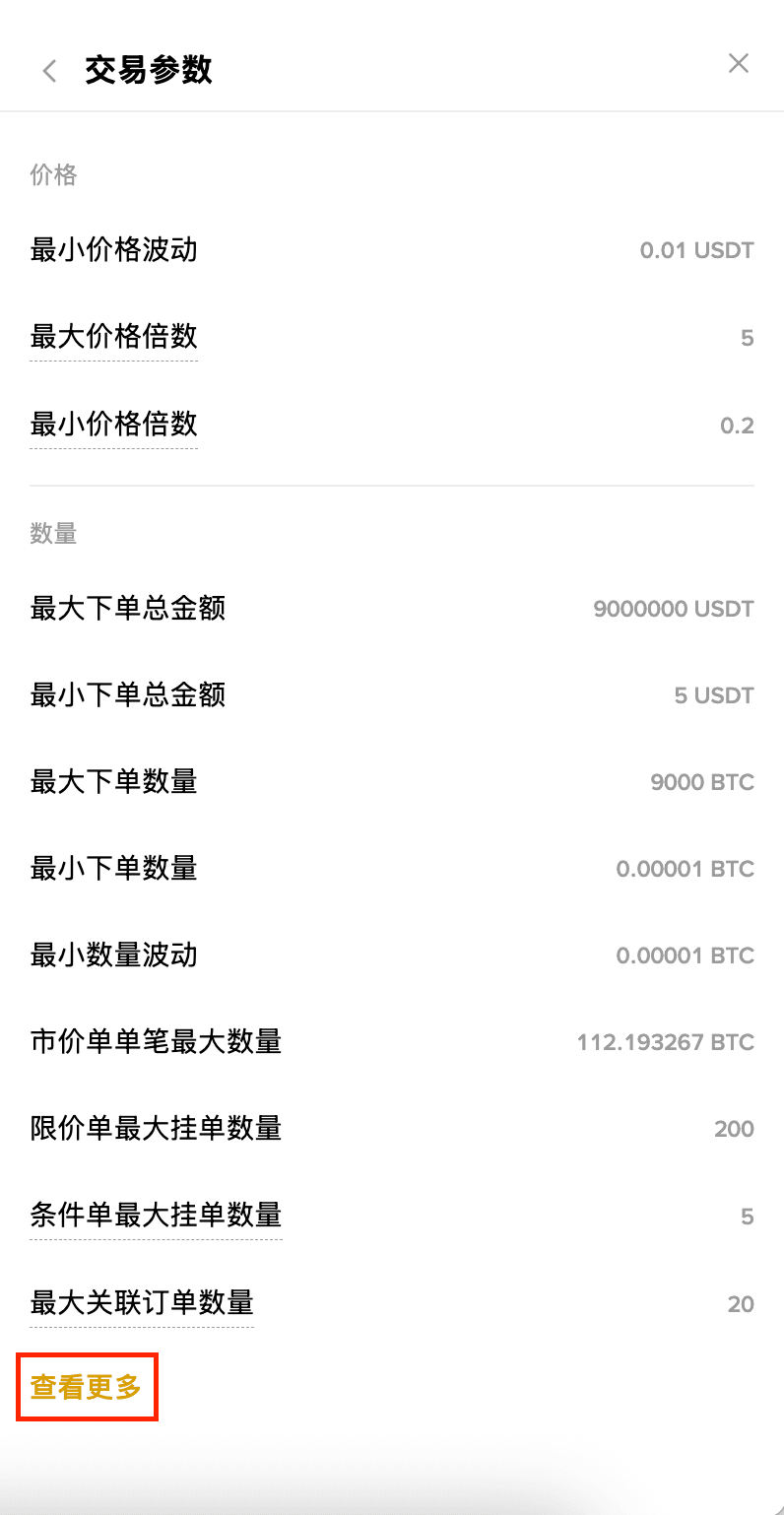784x1515 pixels.
Task: Show explanation for 条件单最大挂单数量
Action: tap(156, 1216)
